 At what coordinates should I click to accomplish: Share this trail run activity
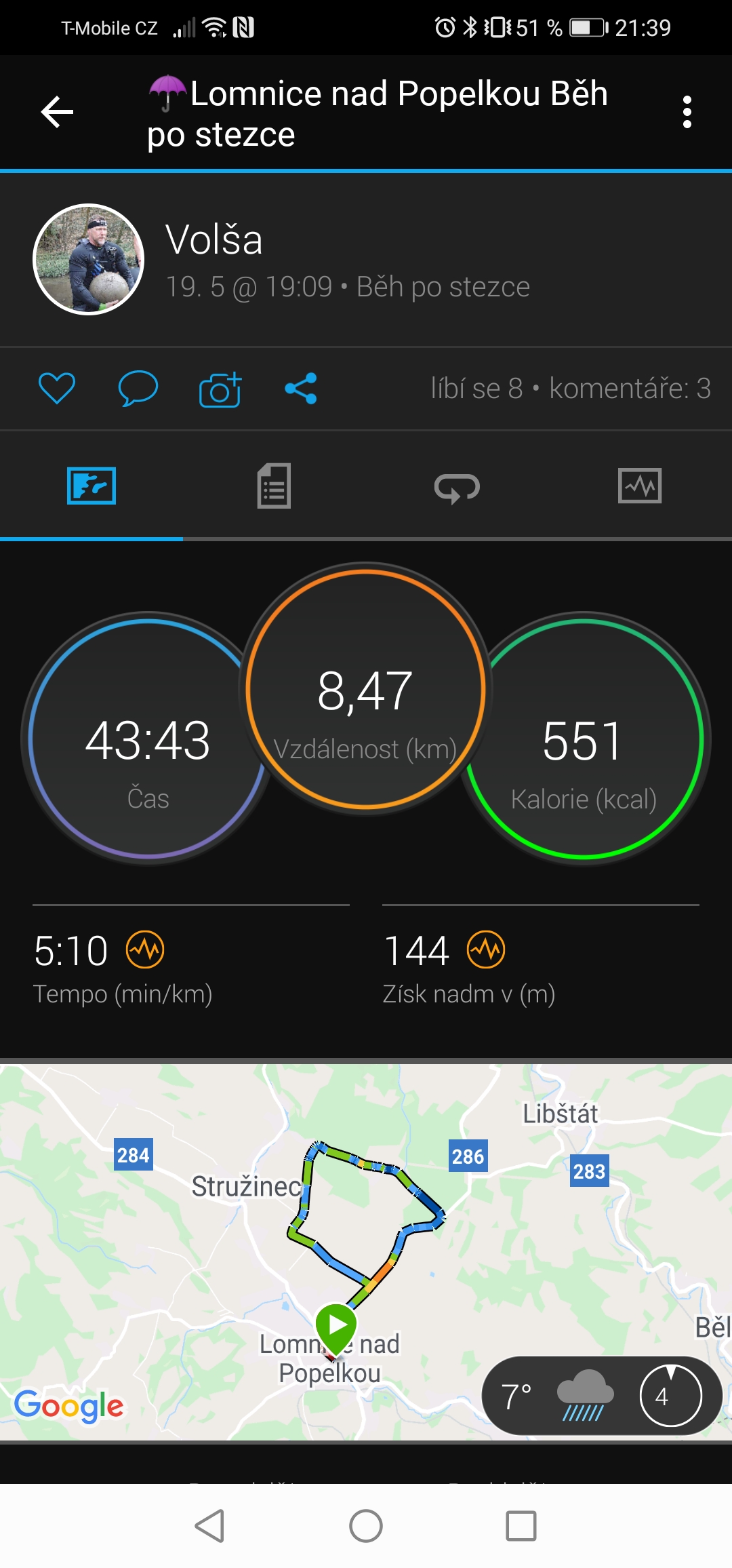click(x=301, y=389)
